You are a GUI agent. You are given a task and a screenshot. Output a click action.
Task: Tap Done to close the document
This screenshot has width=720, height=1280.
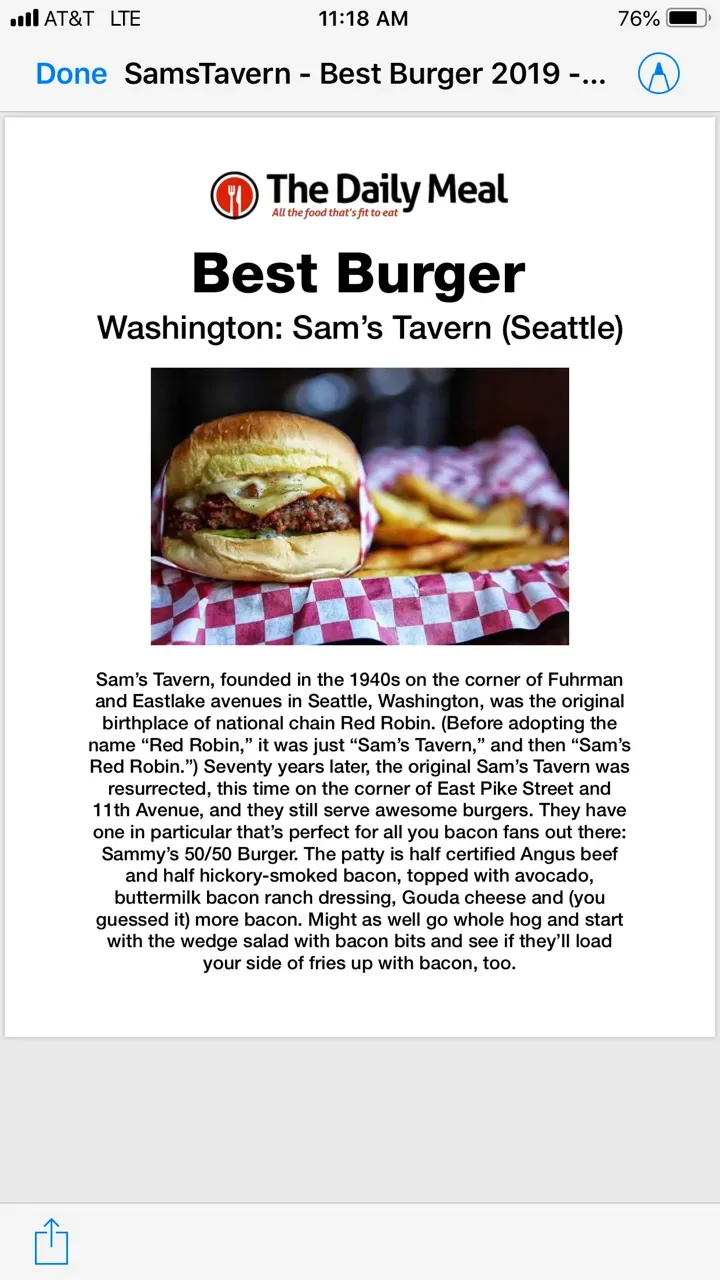point(71,74)
